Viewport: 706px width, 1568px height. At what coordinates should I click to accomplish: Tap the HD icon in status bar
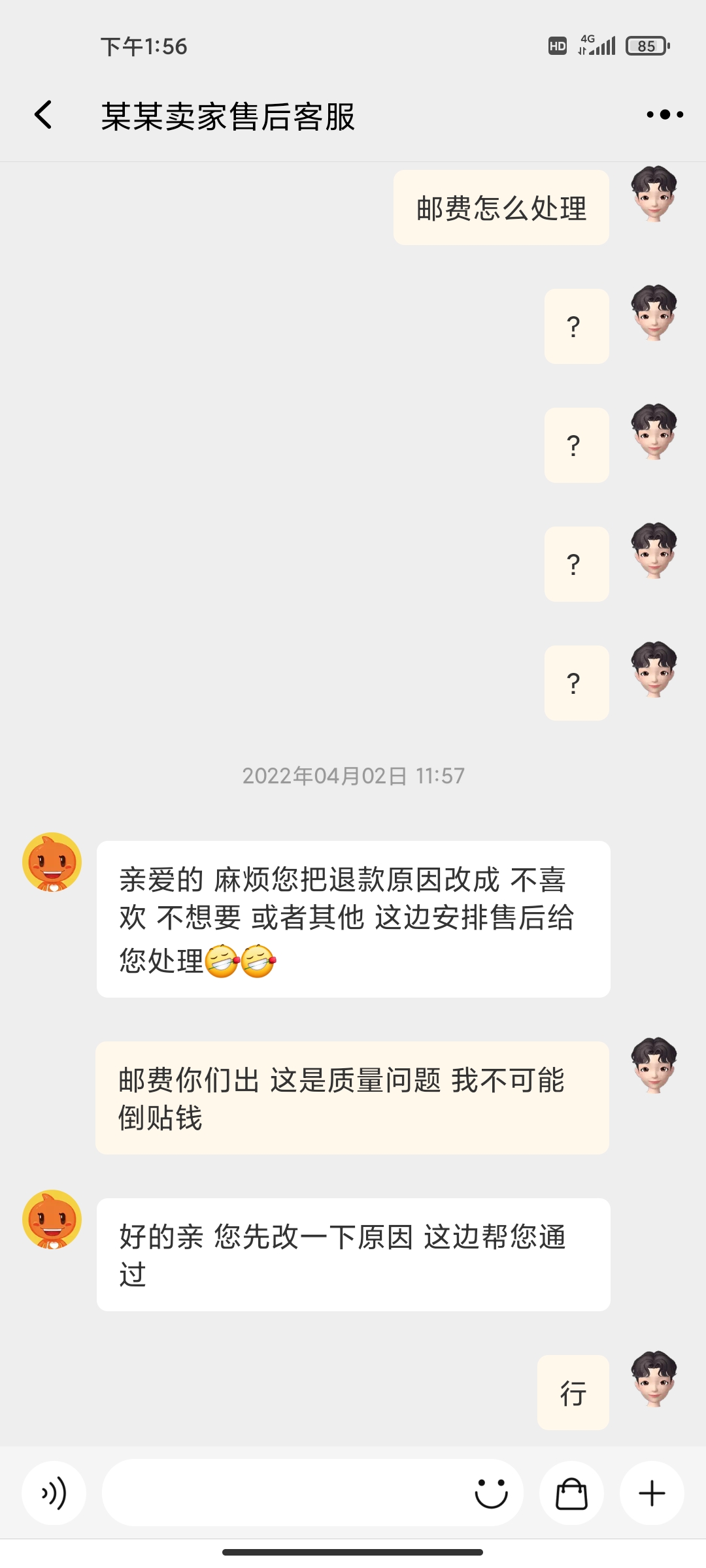coord(556,46)
